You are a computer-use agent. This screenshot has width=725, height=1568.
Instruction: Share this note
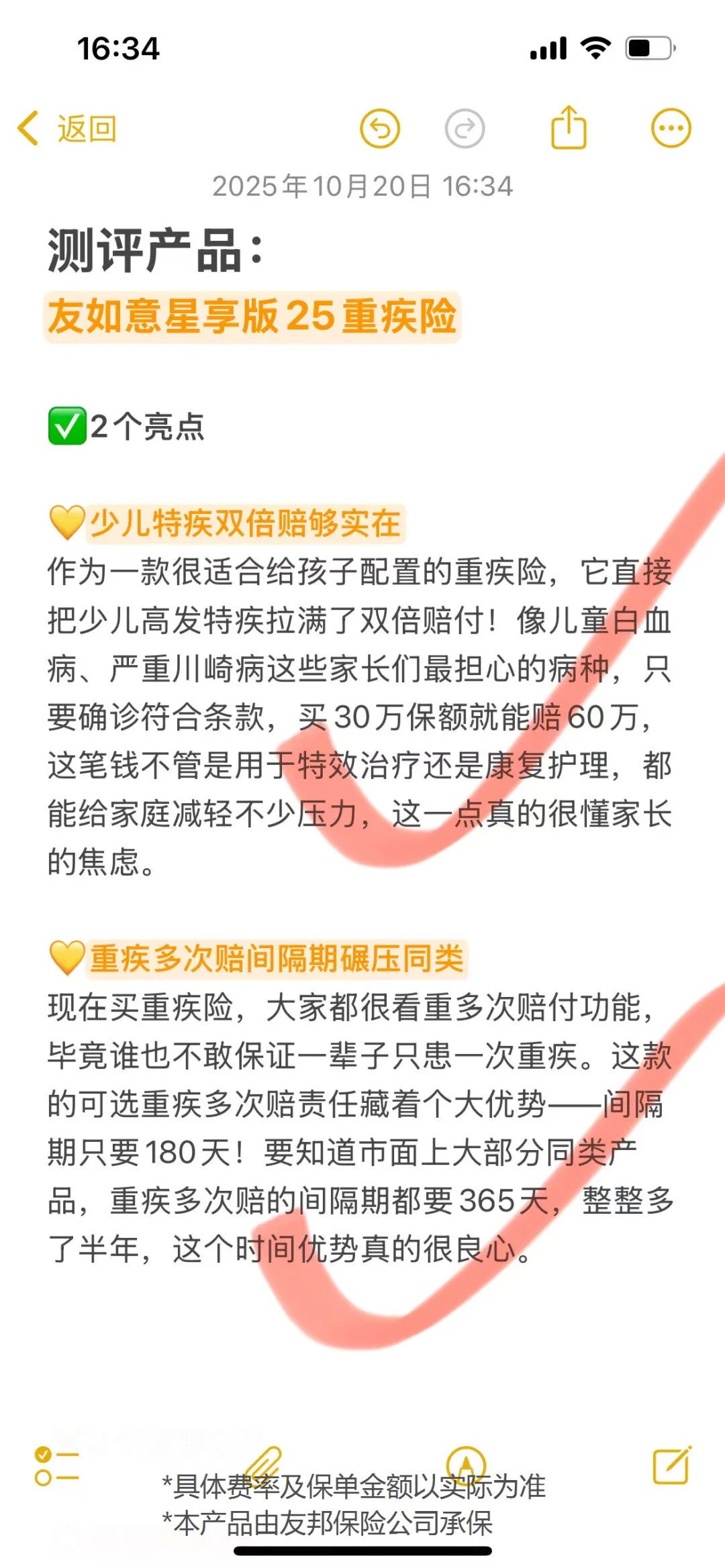(569, 127)
